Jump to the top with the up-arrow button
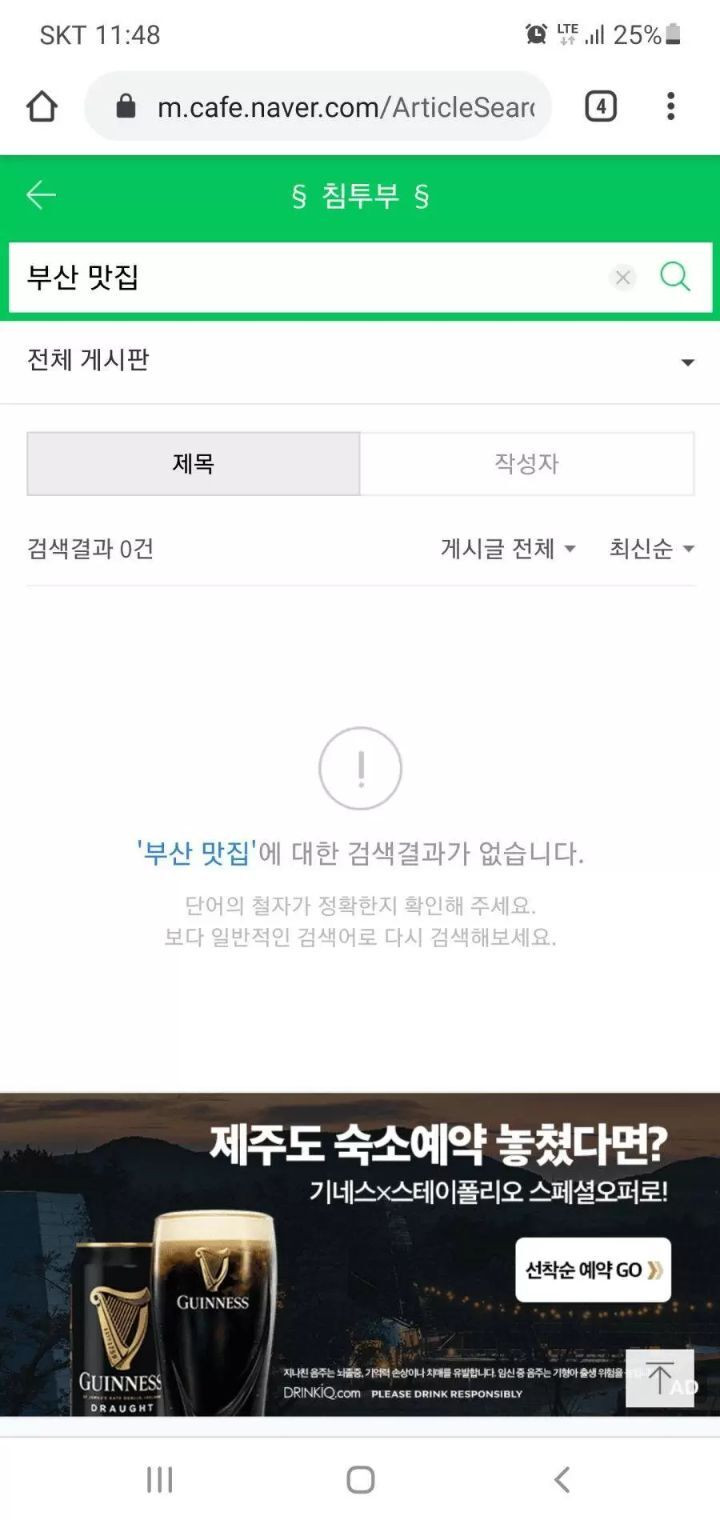The image size is (720, 1520). point(659,1379)
